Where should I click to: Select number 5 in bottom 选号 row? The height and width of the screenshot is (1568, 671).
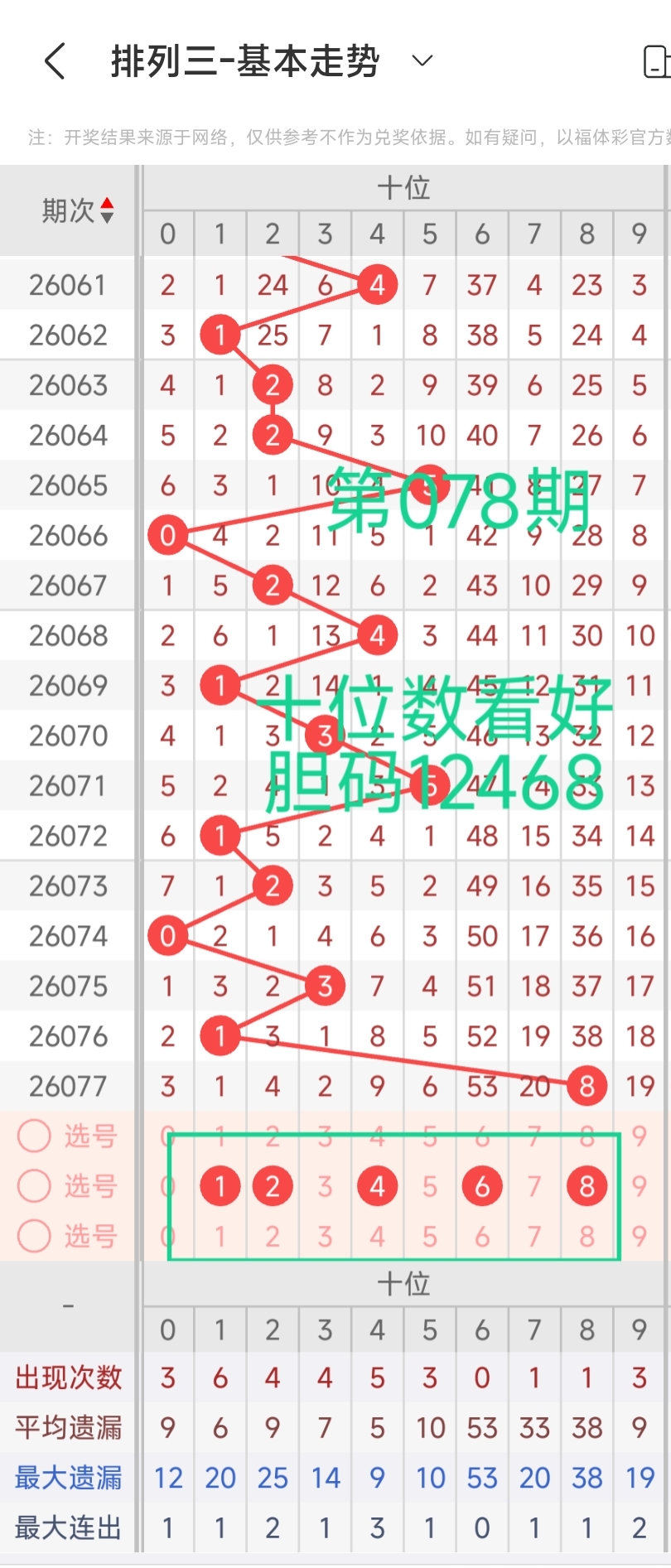(429, 1236)
